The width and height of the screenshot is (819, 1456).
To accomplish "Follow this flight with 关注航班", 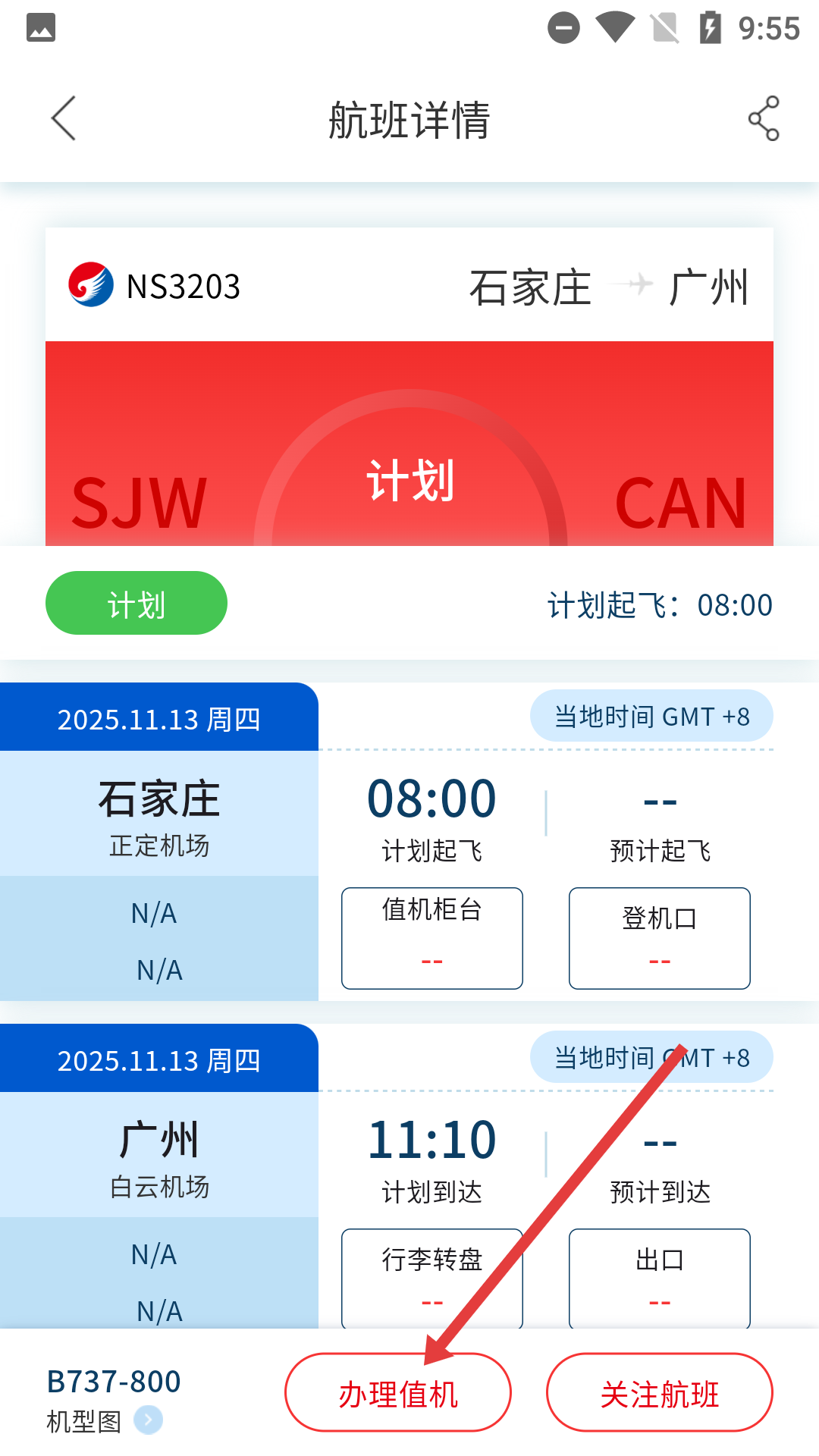I will 659,1394.
